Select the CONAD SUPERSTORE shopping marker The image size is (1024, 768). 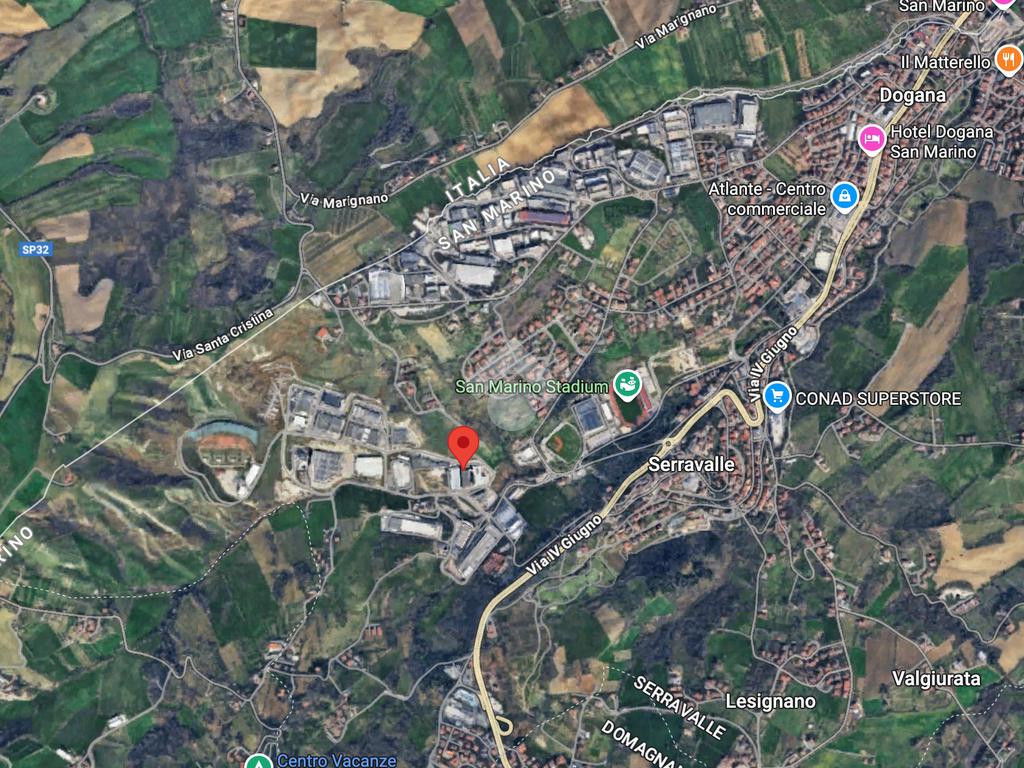pyautogui.click(x=777, y=398)
